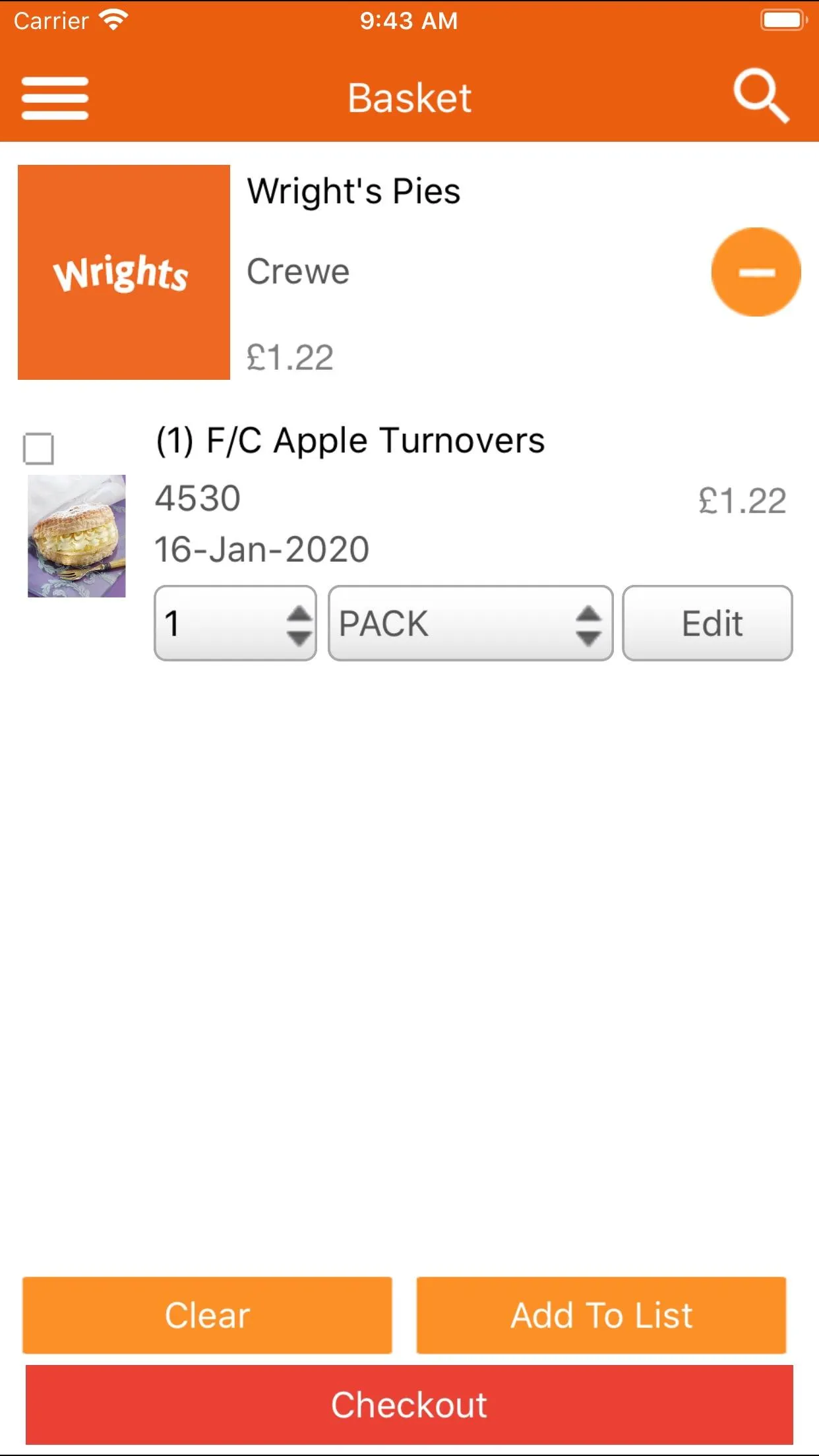Tap the Add To List button
The height and width of the screenshot is (1456, 819).
coord(601,1315)
